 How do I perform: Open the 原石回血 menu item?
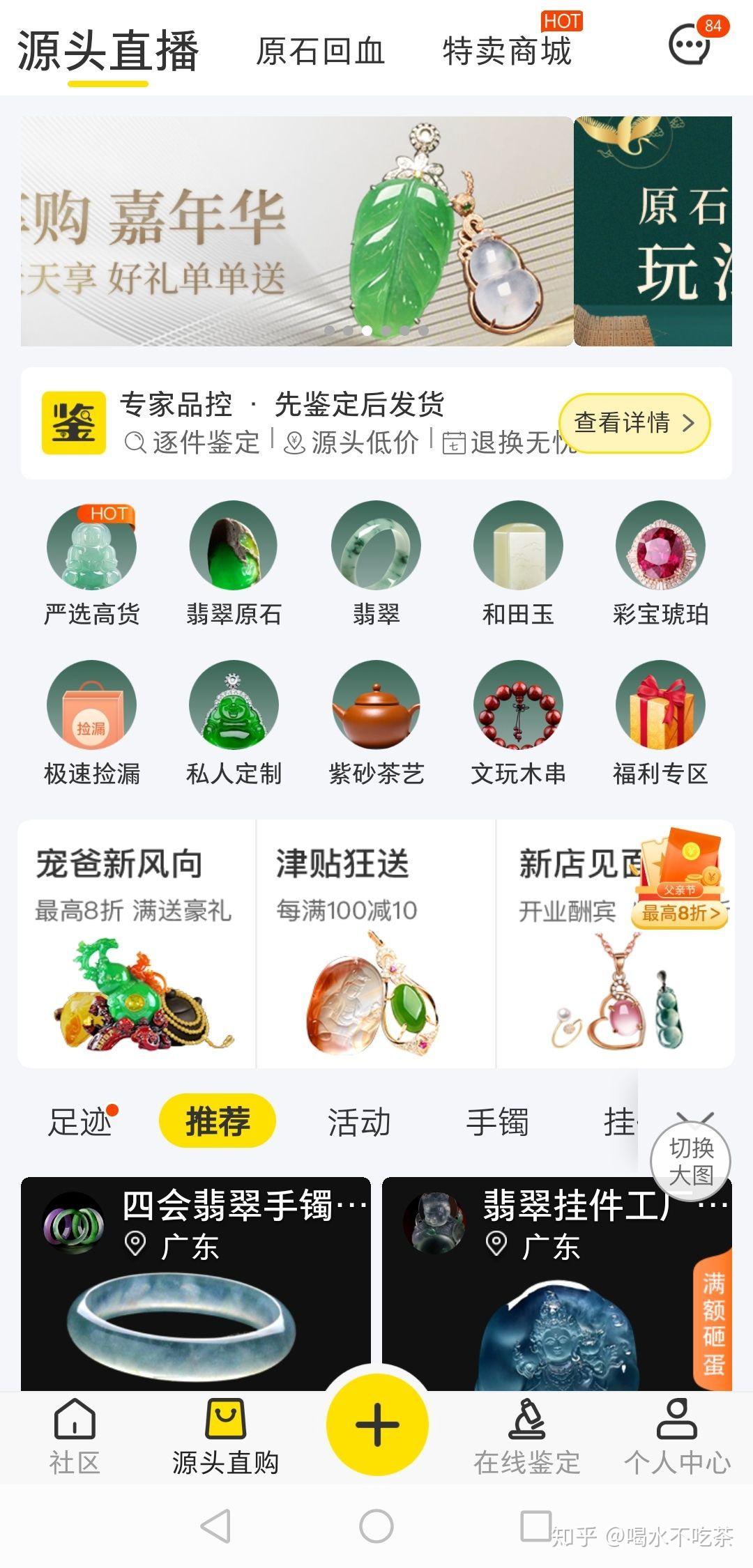pyautogui.click(x=320, y=52)
